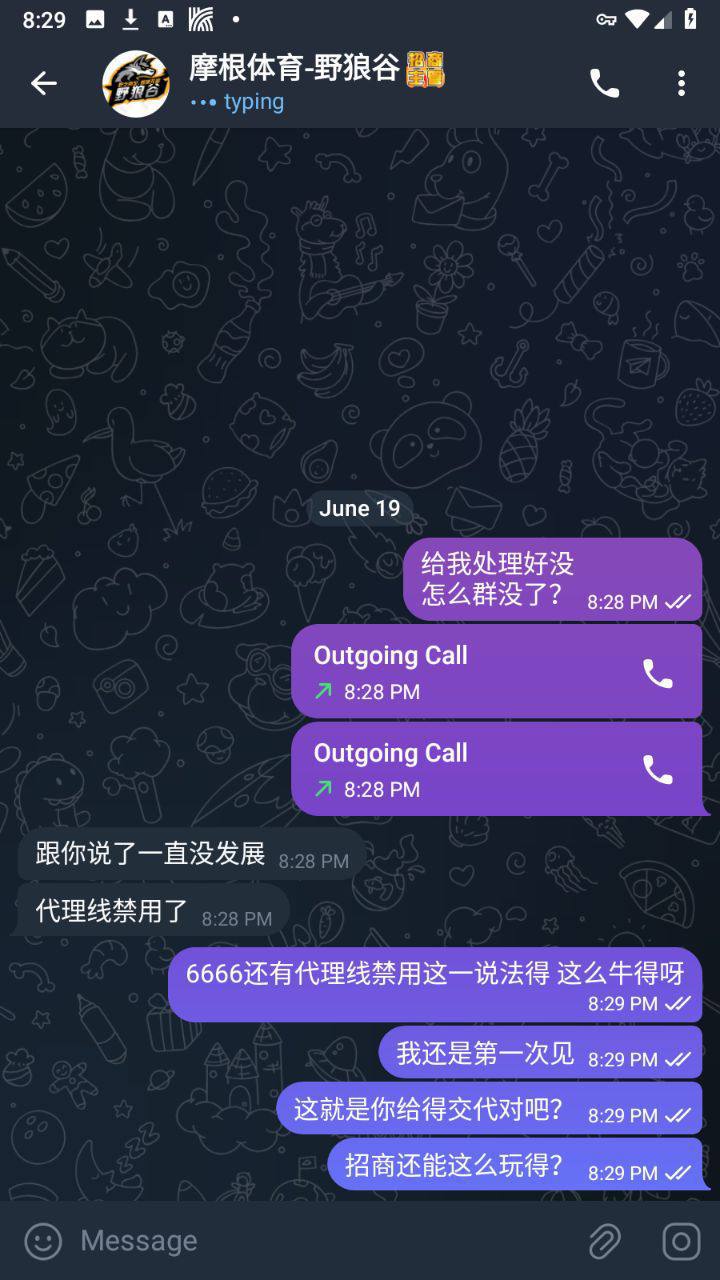Call back from the first Outgoing Call bubble
The image size is (720, 1280).
point(657,674)
